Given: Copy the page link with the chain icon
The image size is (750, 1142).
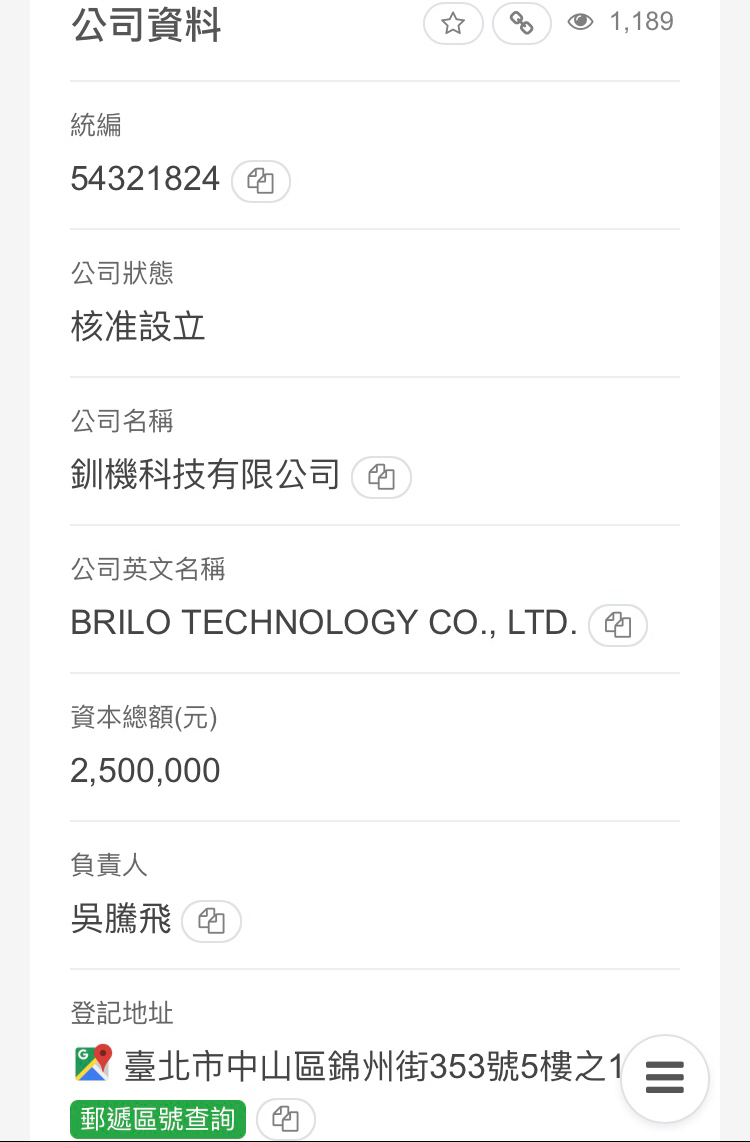Looking at the screenshot, I should [521, 24].
